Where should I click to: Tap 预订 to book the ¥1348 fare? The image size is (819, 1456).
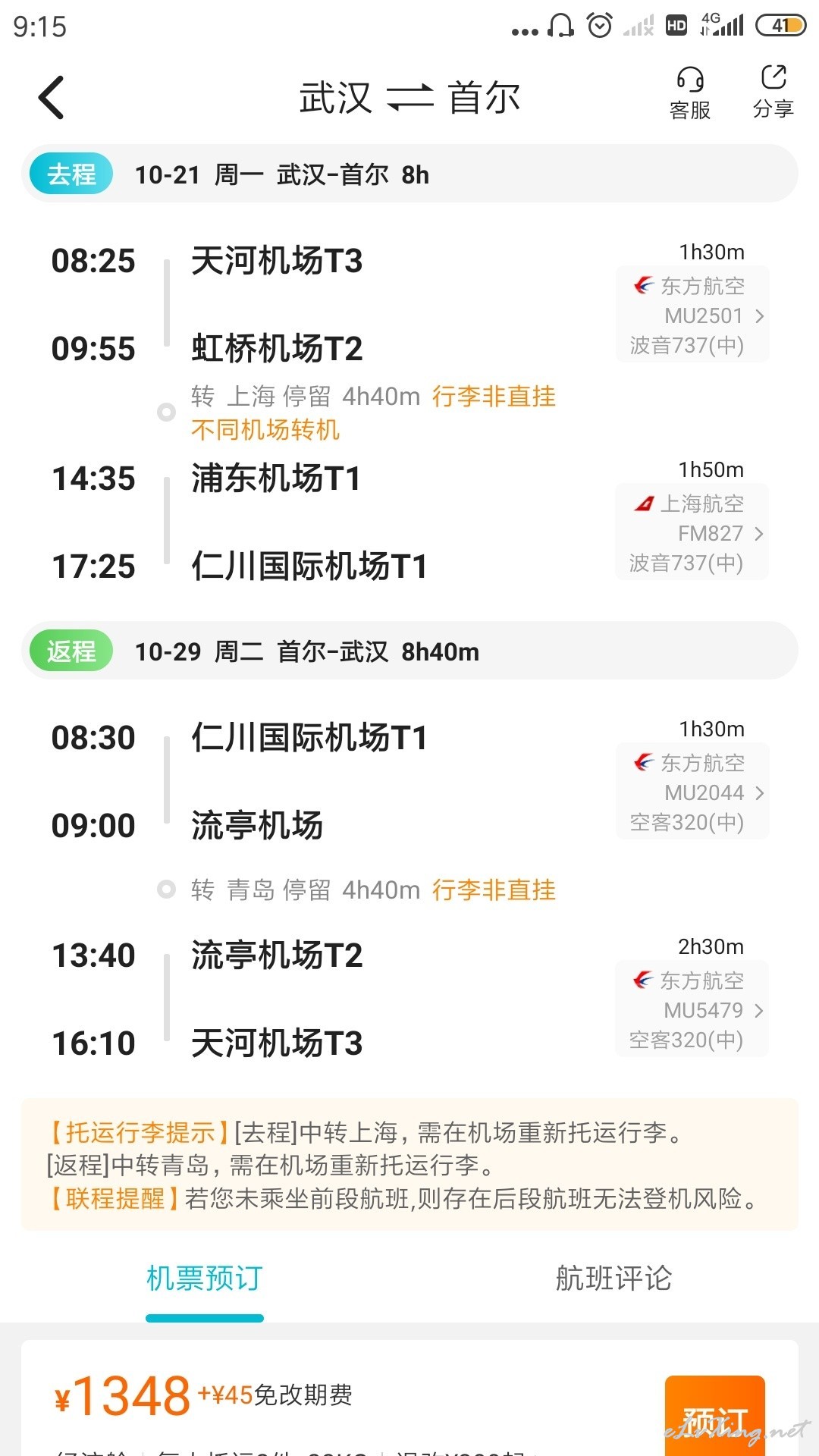click(714, 1415)
